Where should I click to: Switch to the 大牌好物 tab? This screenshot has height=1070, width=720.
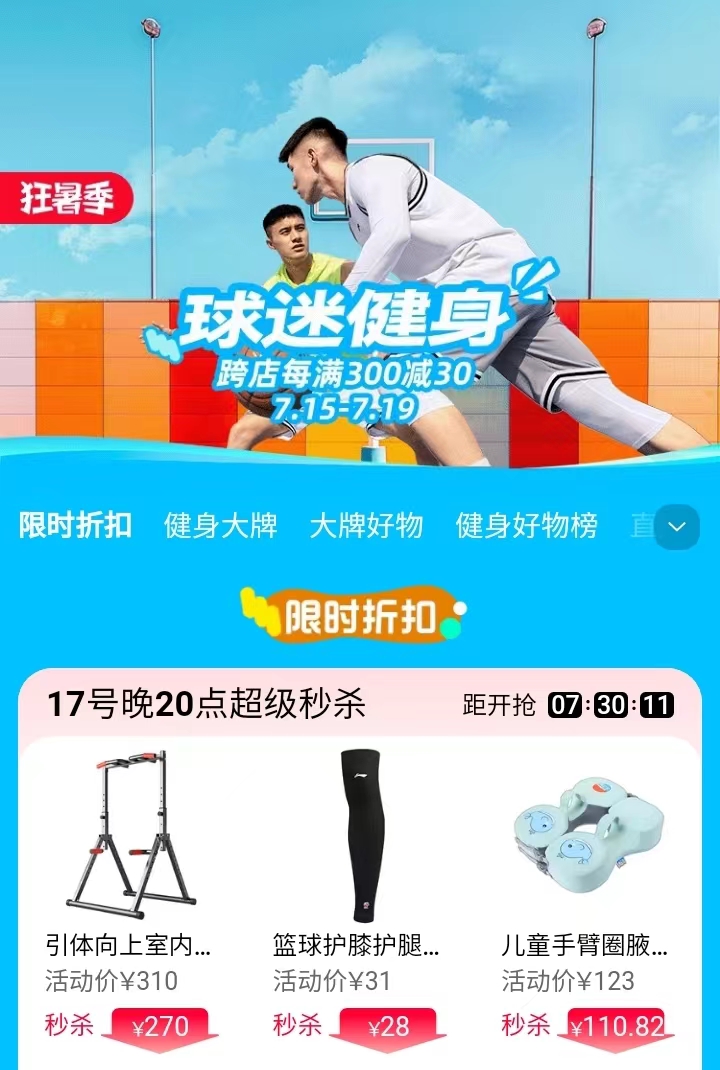click(366, 525)
